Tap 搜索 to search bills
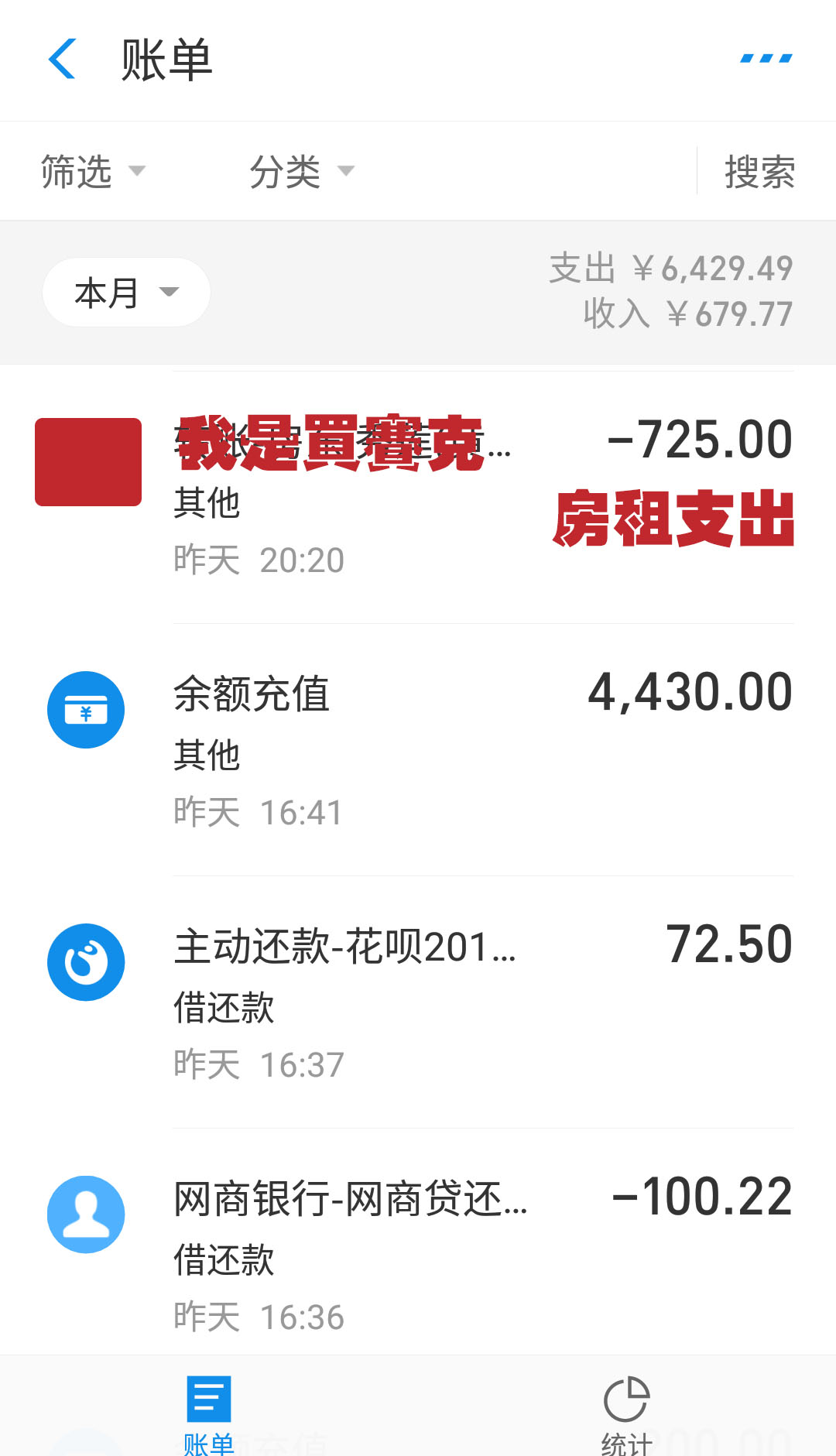836x1456 pixels. pyautogui.click(x=759, y=171)
